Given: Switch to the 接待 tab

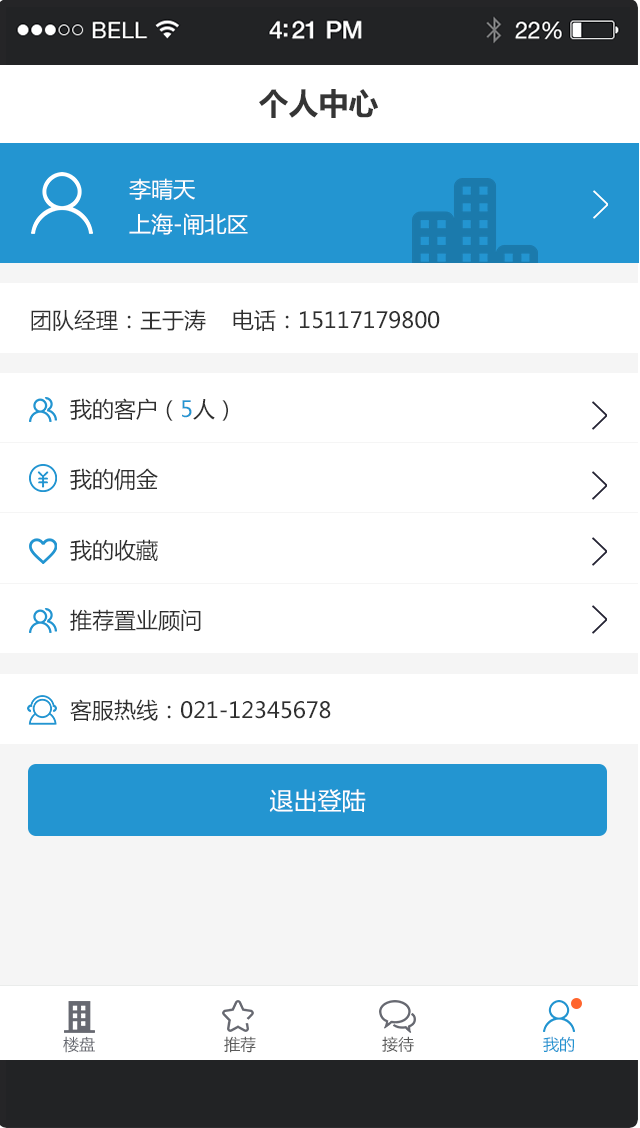Looking at the screenshot, I should click(x=398, y=1025).
